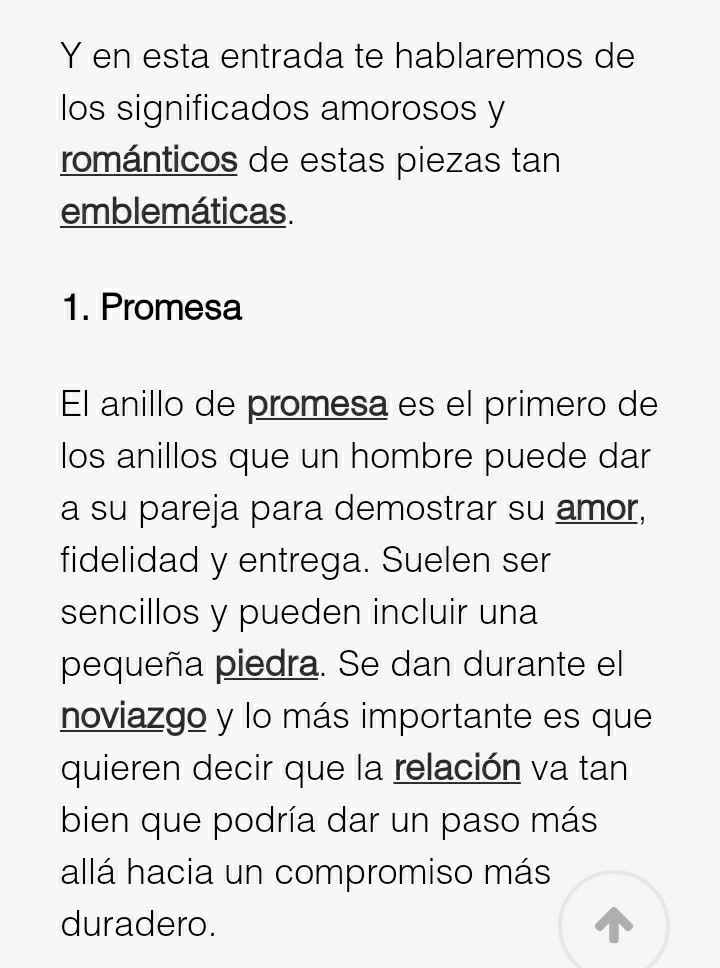Image resolution: width=720 pixels, height=968 pixels.
Task: Select the underlined word noviazgo
Action: [132, 715]
